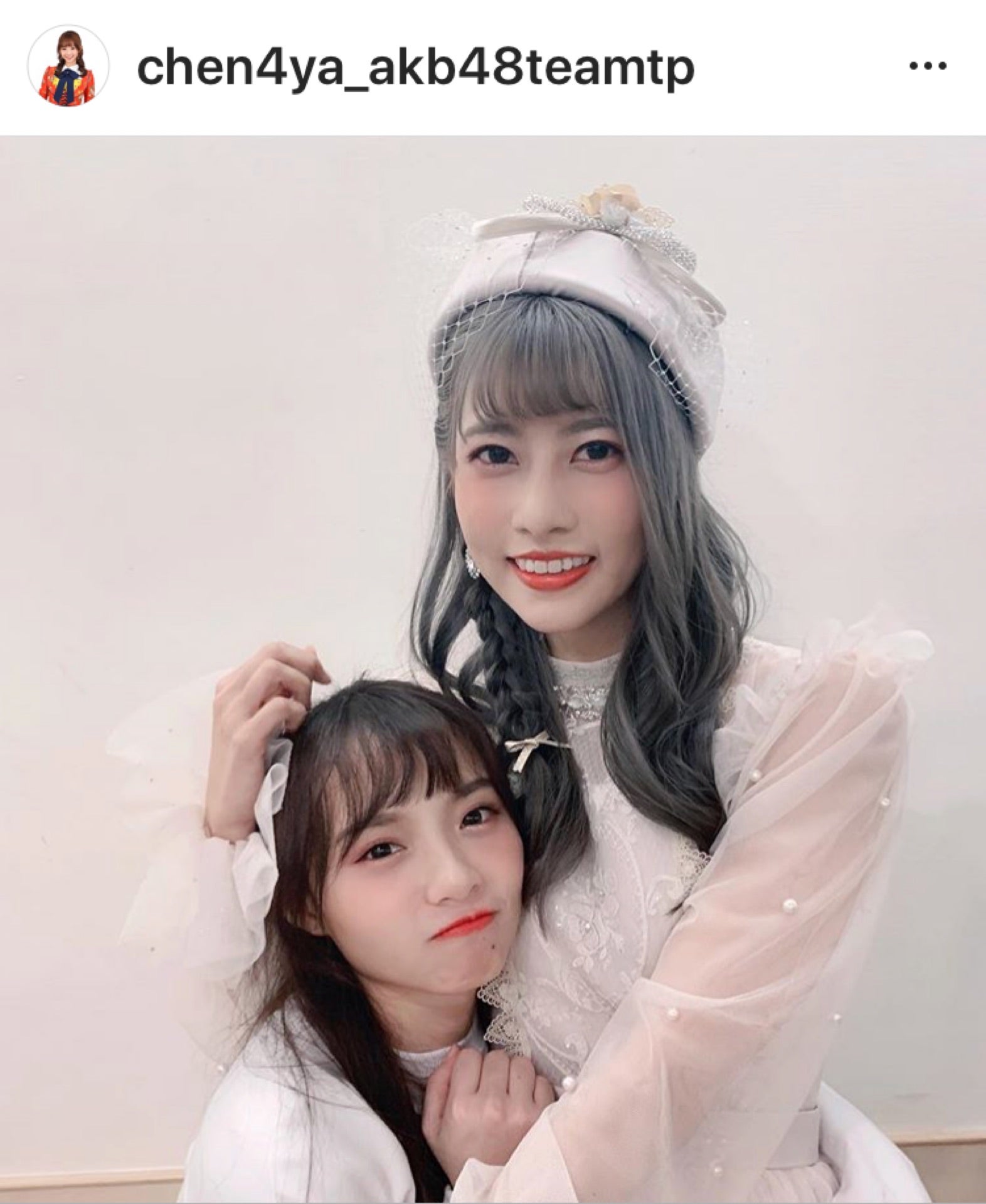Open the post's three-dot options menu
The height and width of the screenshot is (1204, 986).
click(x=928, y=66)
